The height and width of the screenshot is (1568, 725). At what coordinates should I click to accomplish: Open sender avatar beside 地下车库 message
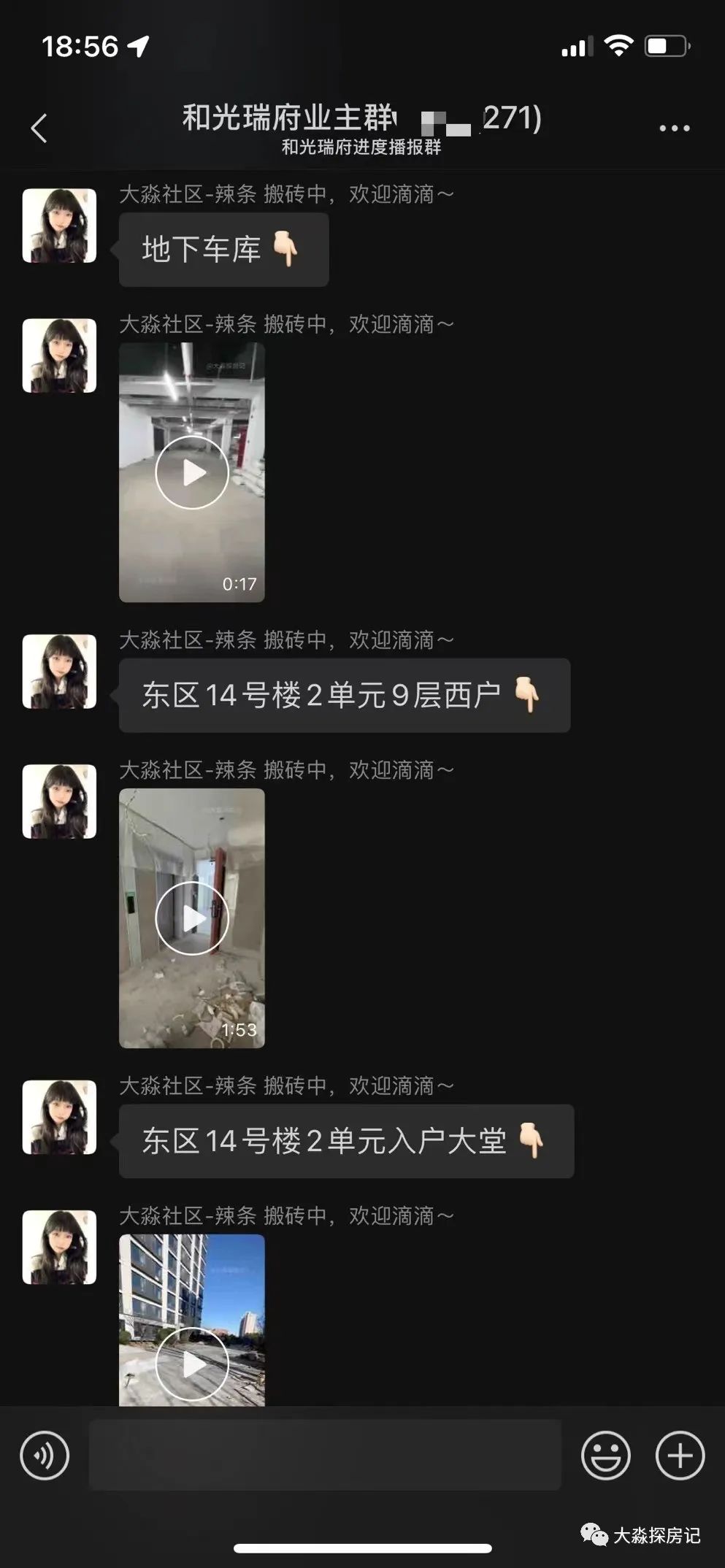tap(59, 226)
